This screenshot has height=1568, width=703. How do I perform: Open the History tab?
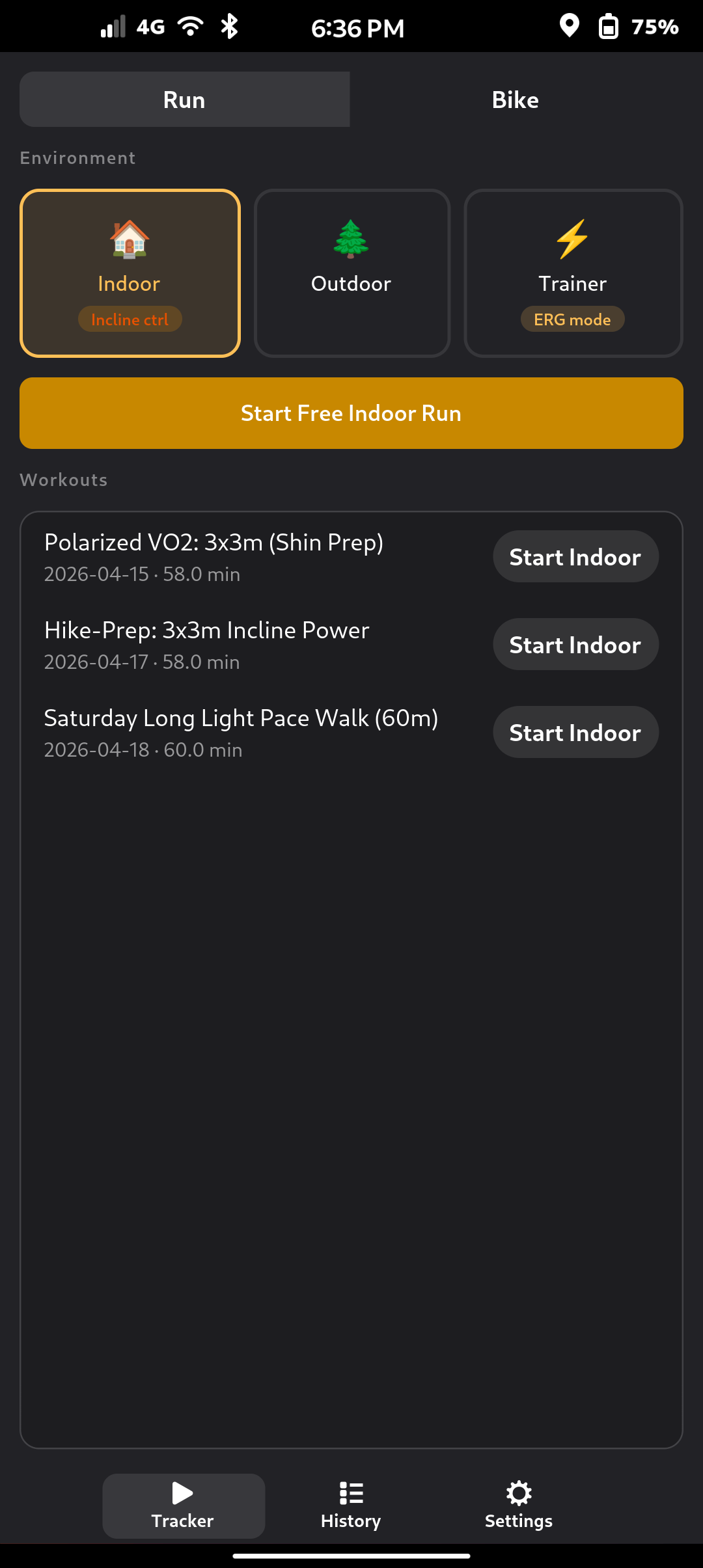(351, 1506)
